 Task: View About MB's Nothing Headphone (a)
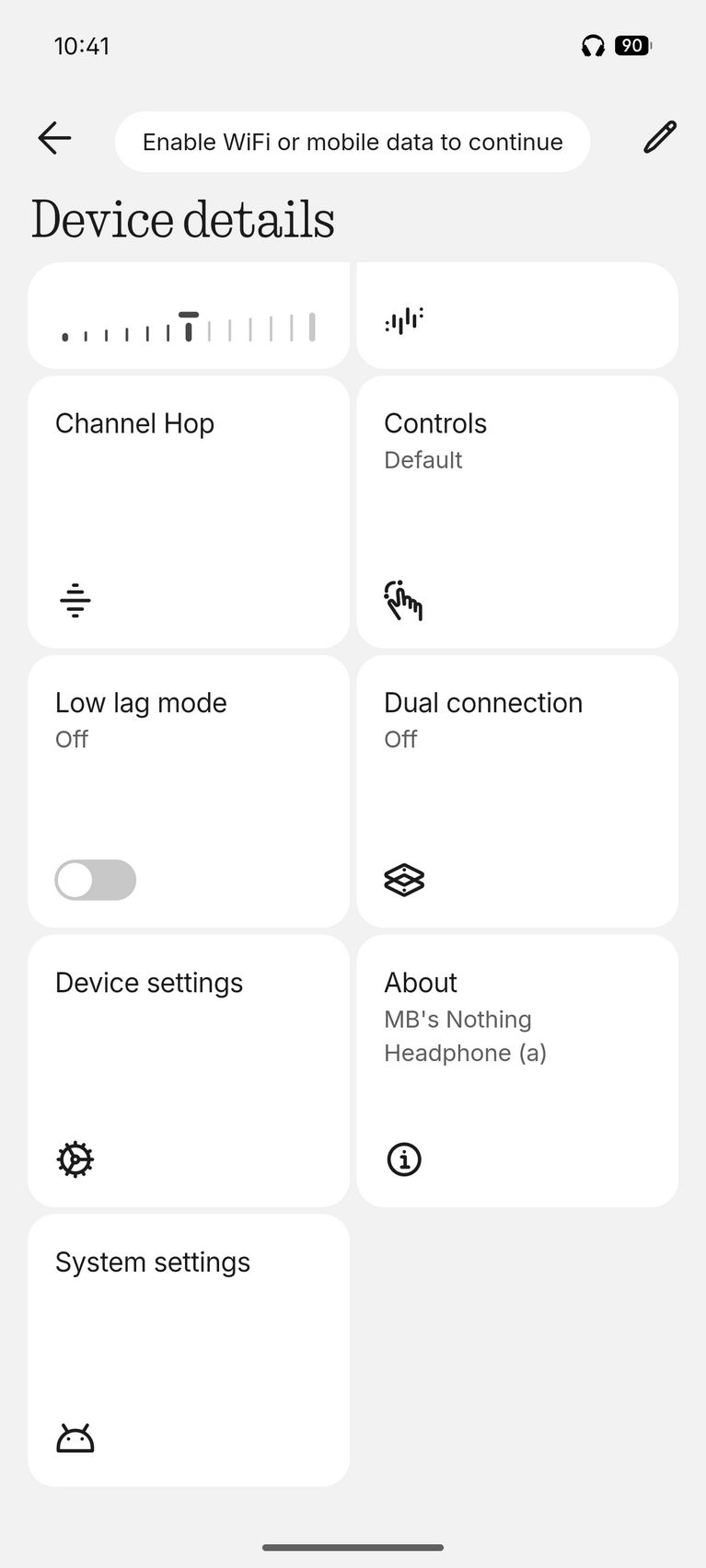click(516, 1070)
